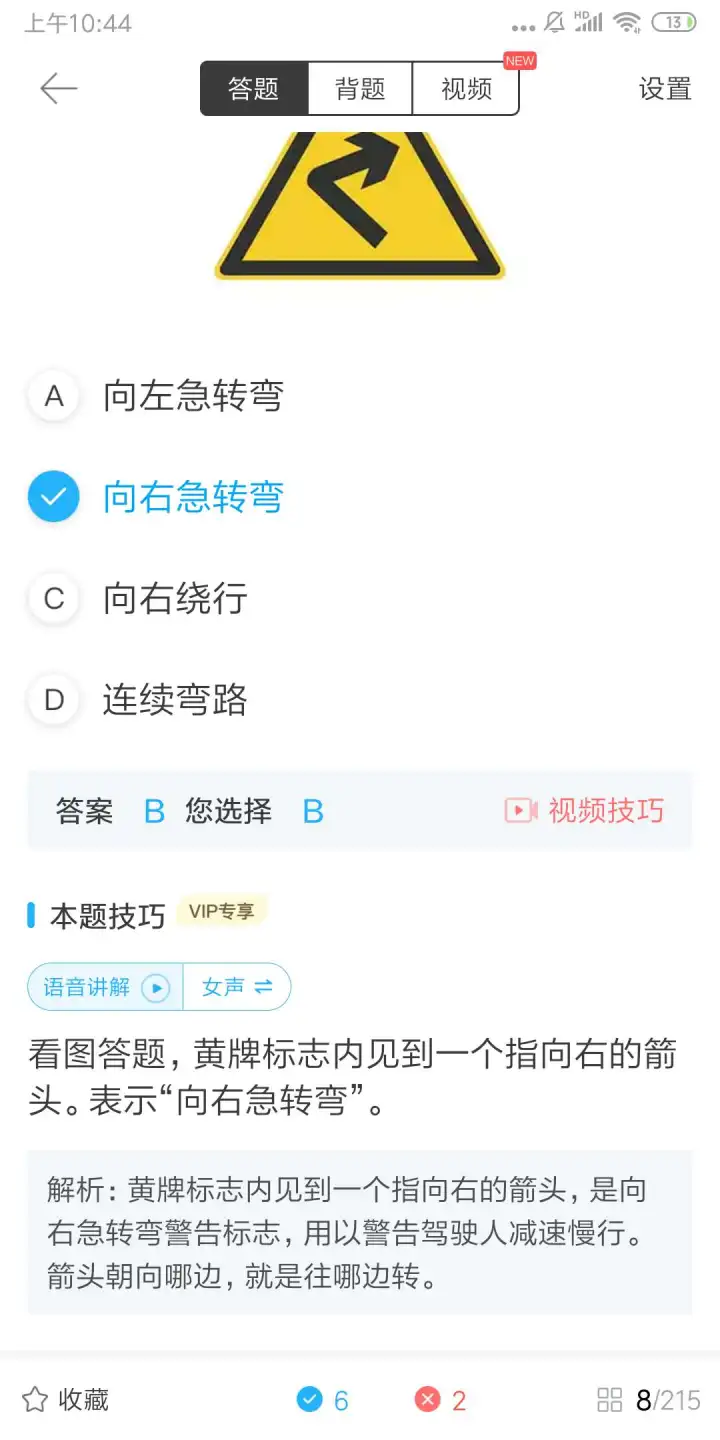Open 设置 settings
The image size is (720, 1440).
(665, 89)
